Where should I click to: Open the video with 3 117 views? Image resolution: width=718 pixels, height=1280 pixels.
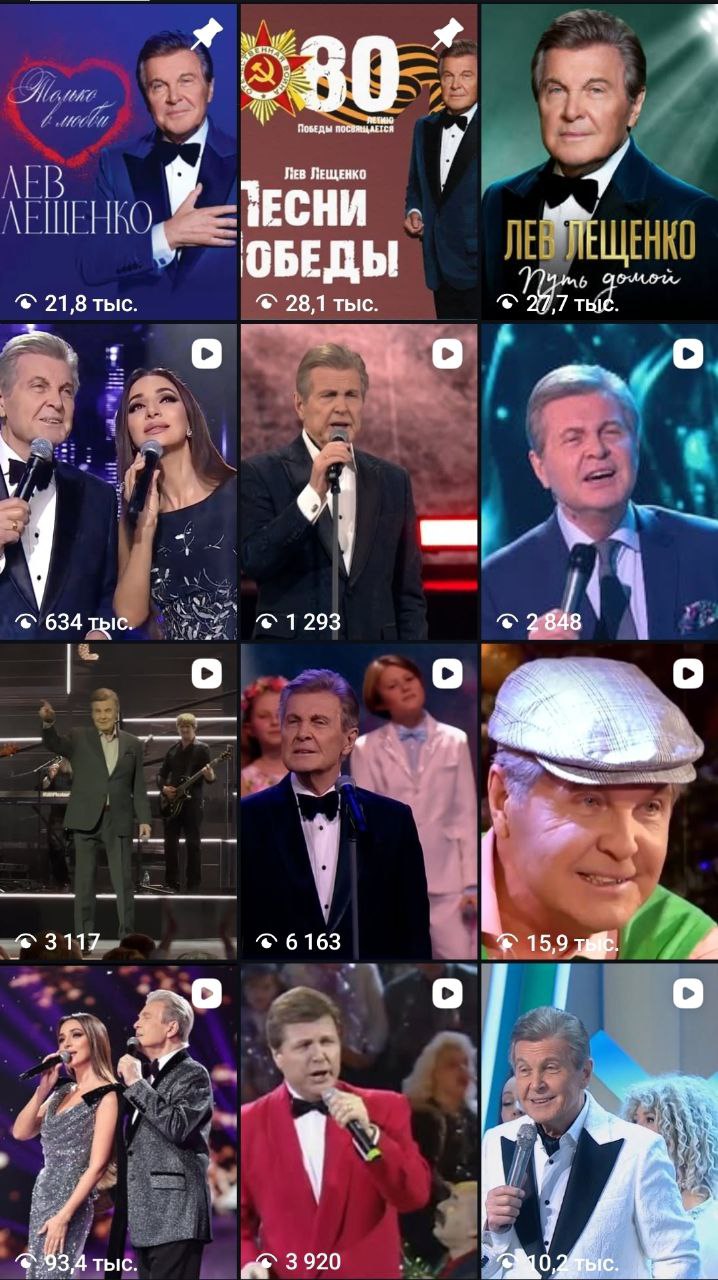(118, 801)
